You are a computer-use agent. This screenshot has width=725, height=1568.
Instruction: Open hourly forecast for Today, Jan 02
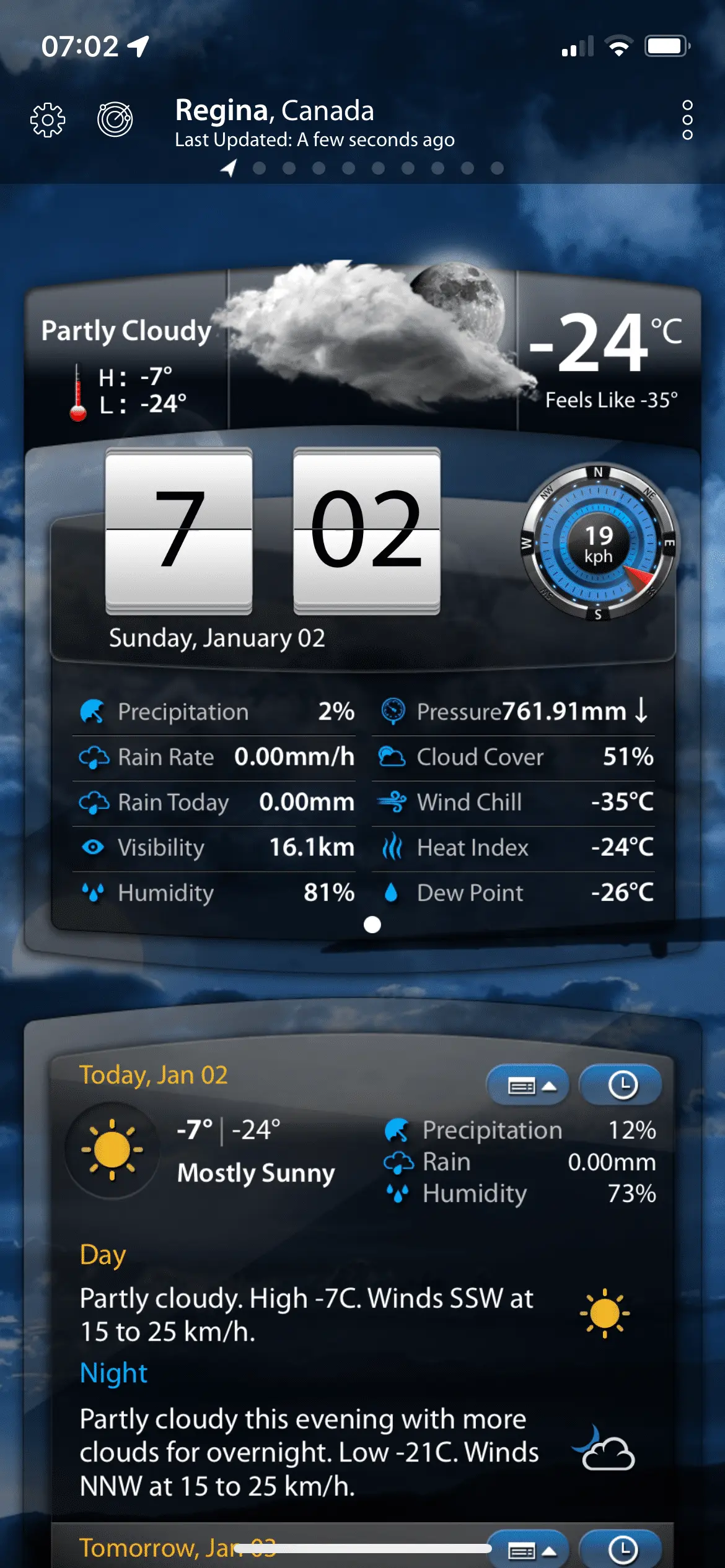click(x=622, y=1086)
